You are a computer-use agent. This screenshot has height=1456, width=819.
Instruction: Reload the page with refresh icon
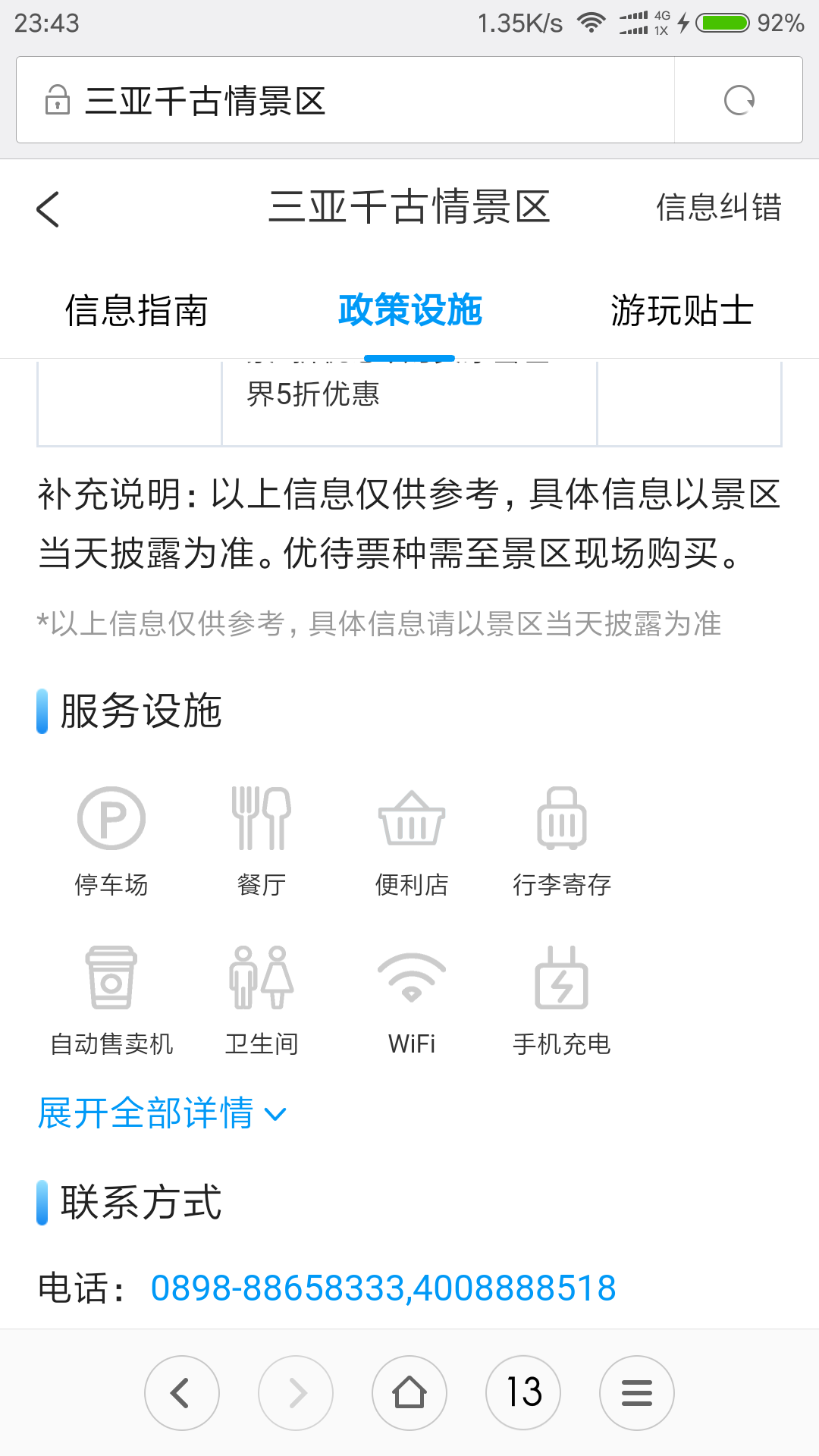(739, 100)
